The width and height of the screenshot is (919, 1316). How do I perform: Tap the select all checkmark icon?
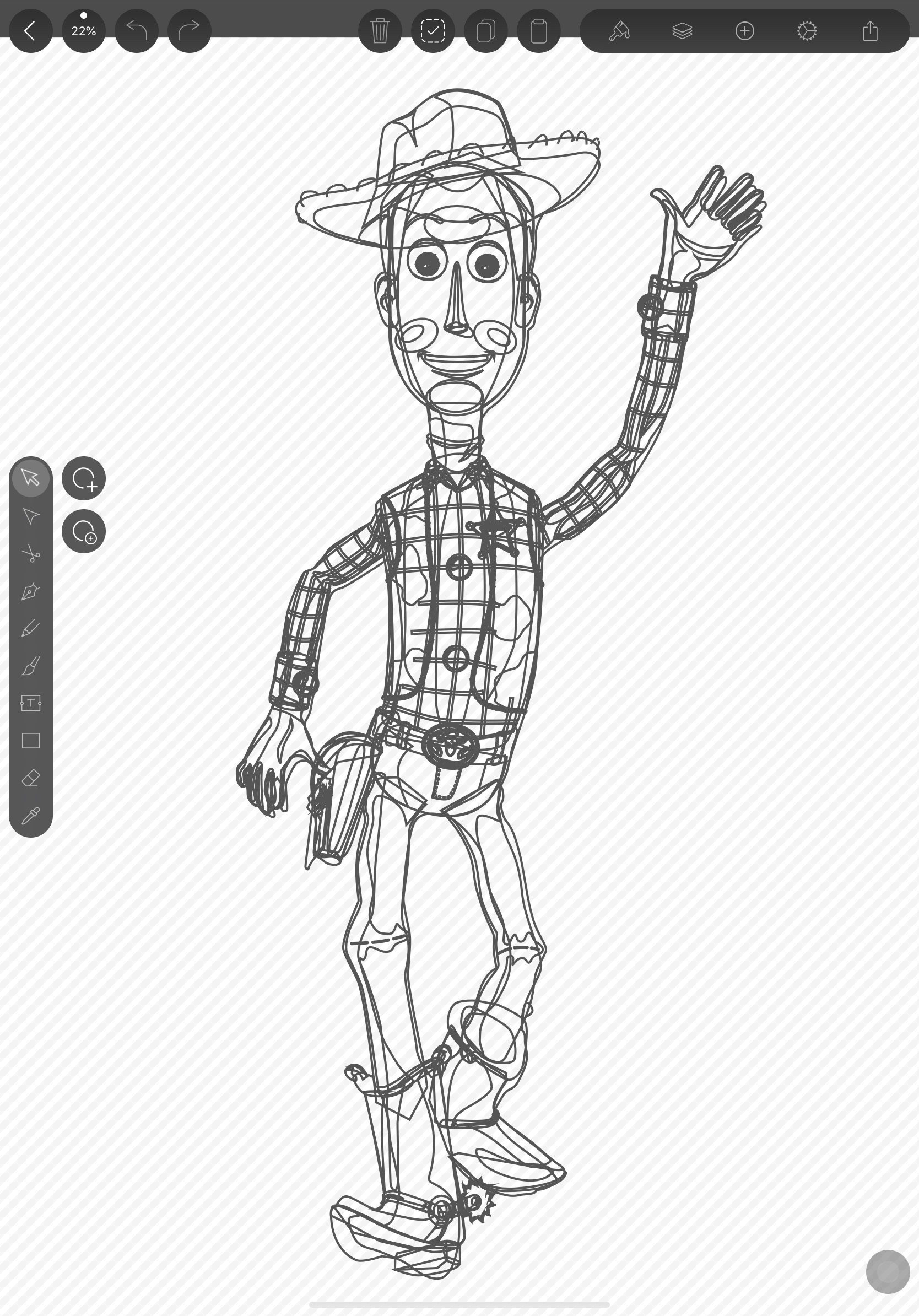coord(433,31)
